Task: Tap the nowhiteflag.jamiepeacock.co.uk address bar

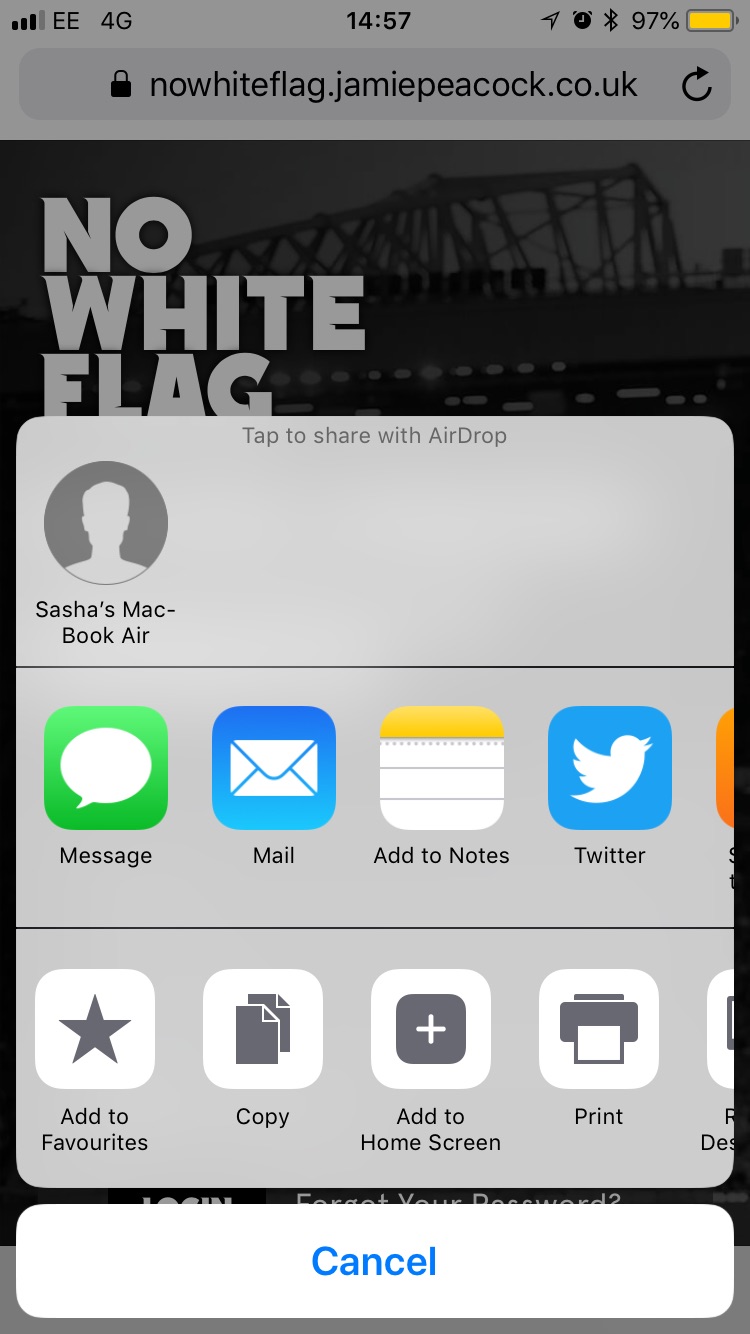Action: [375, 85]
